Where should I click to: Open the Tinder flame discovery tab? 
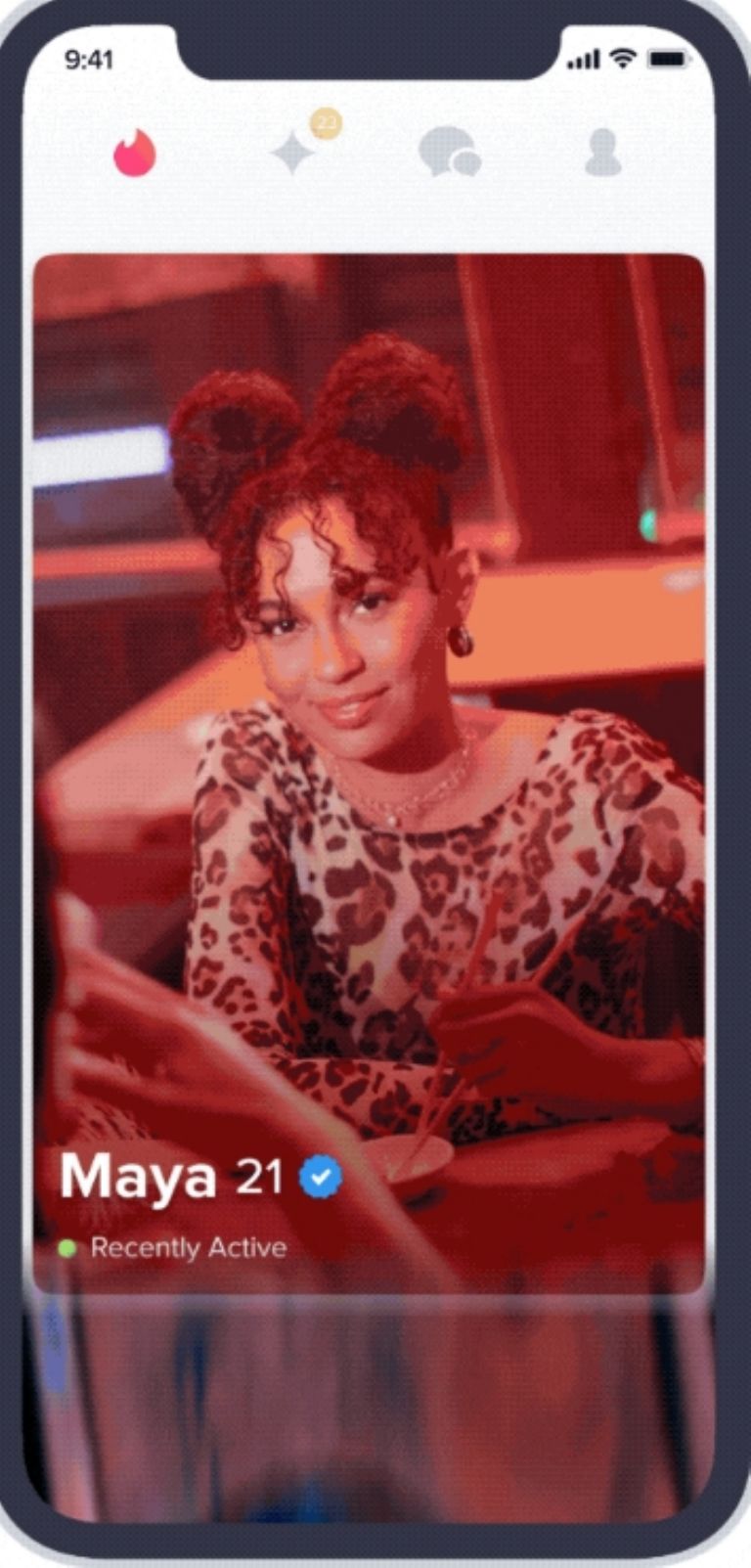135,154
